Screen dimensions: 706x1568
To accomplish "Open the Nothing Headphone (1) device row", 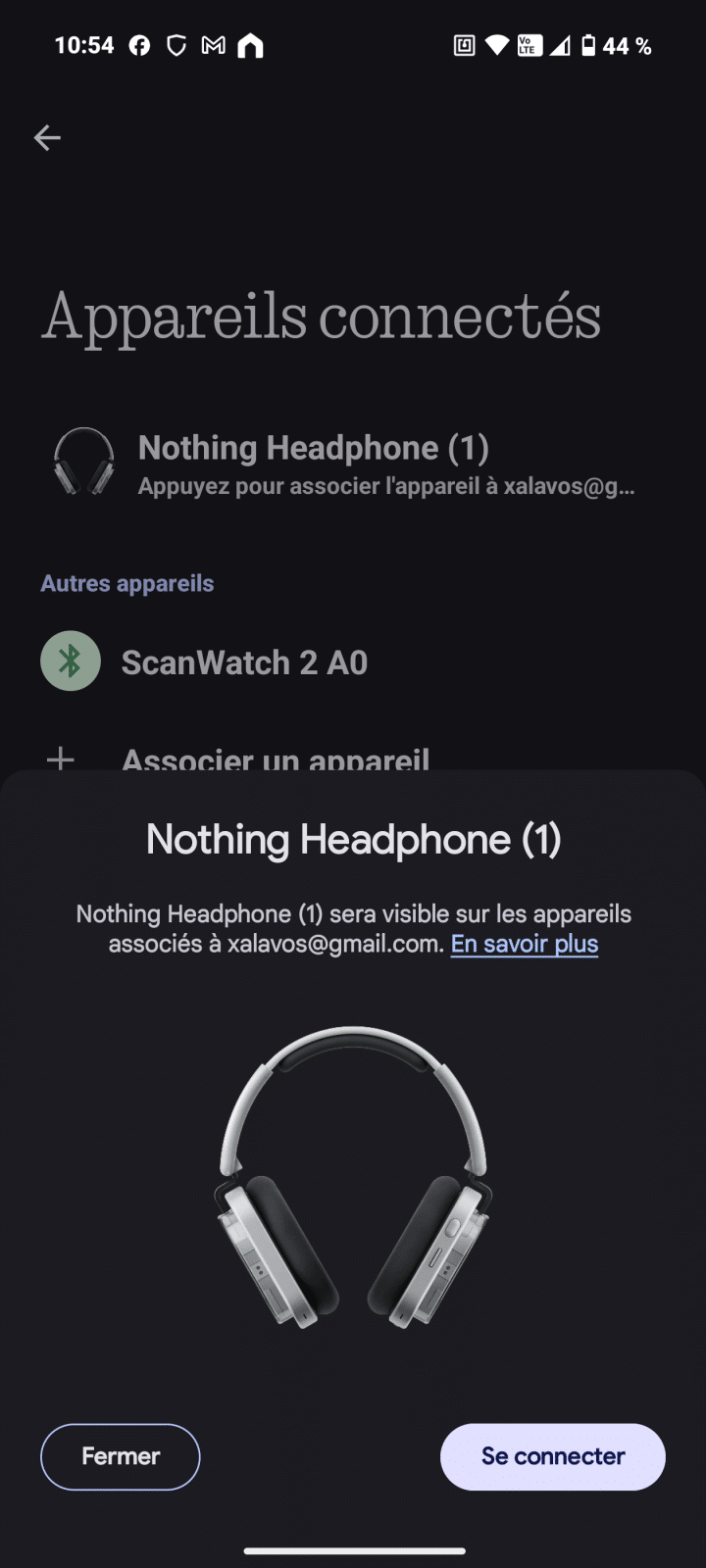I will click(343, 463).
